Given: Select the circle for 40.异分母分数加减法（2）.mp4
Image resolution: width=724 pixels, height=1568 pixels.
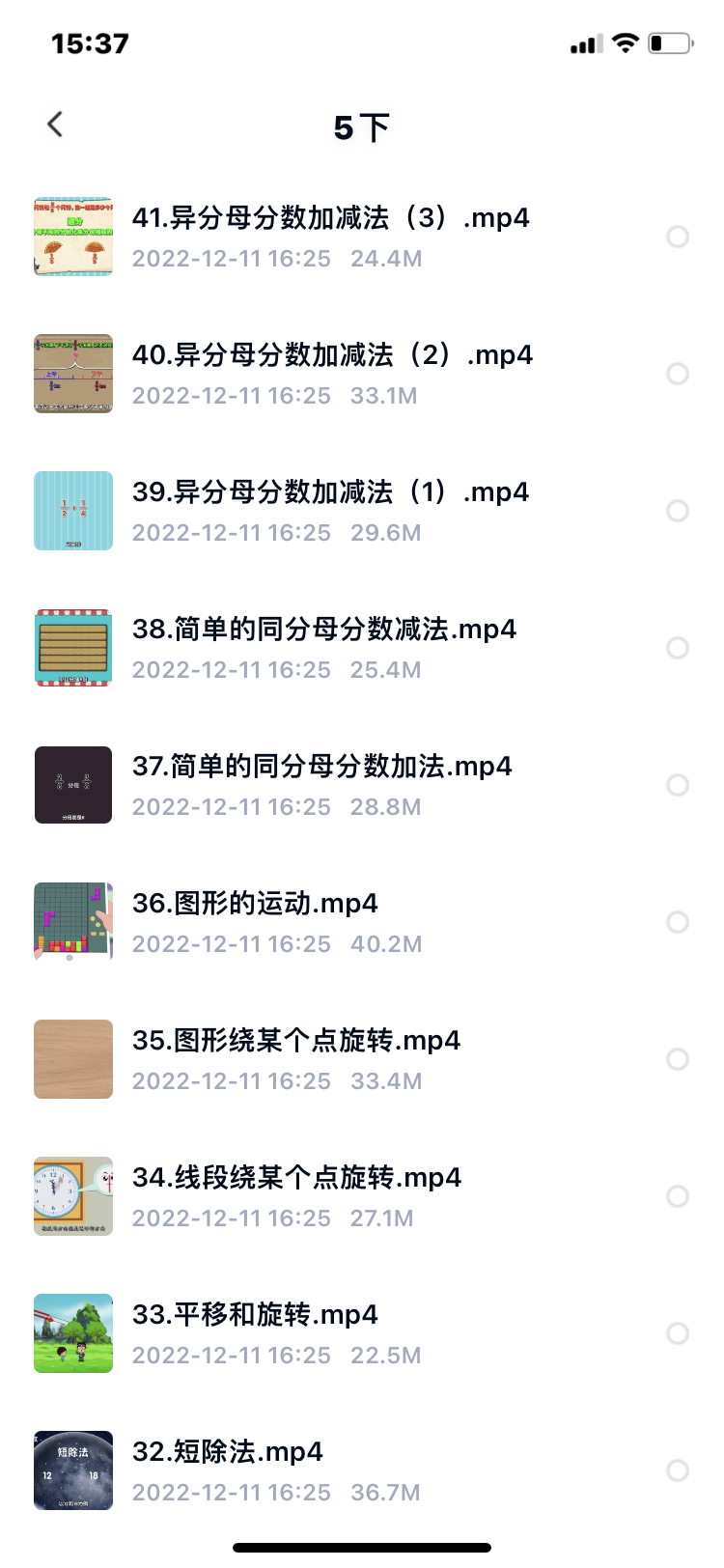Looking at the screenshot, I should pyautogui.click(x=678, y=374).
